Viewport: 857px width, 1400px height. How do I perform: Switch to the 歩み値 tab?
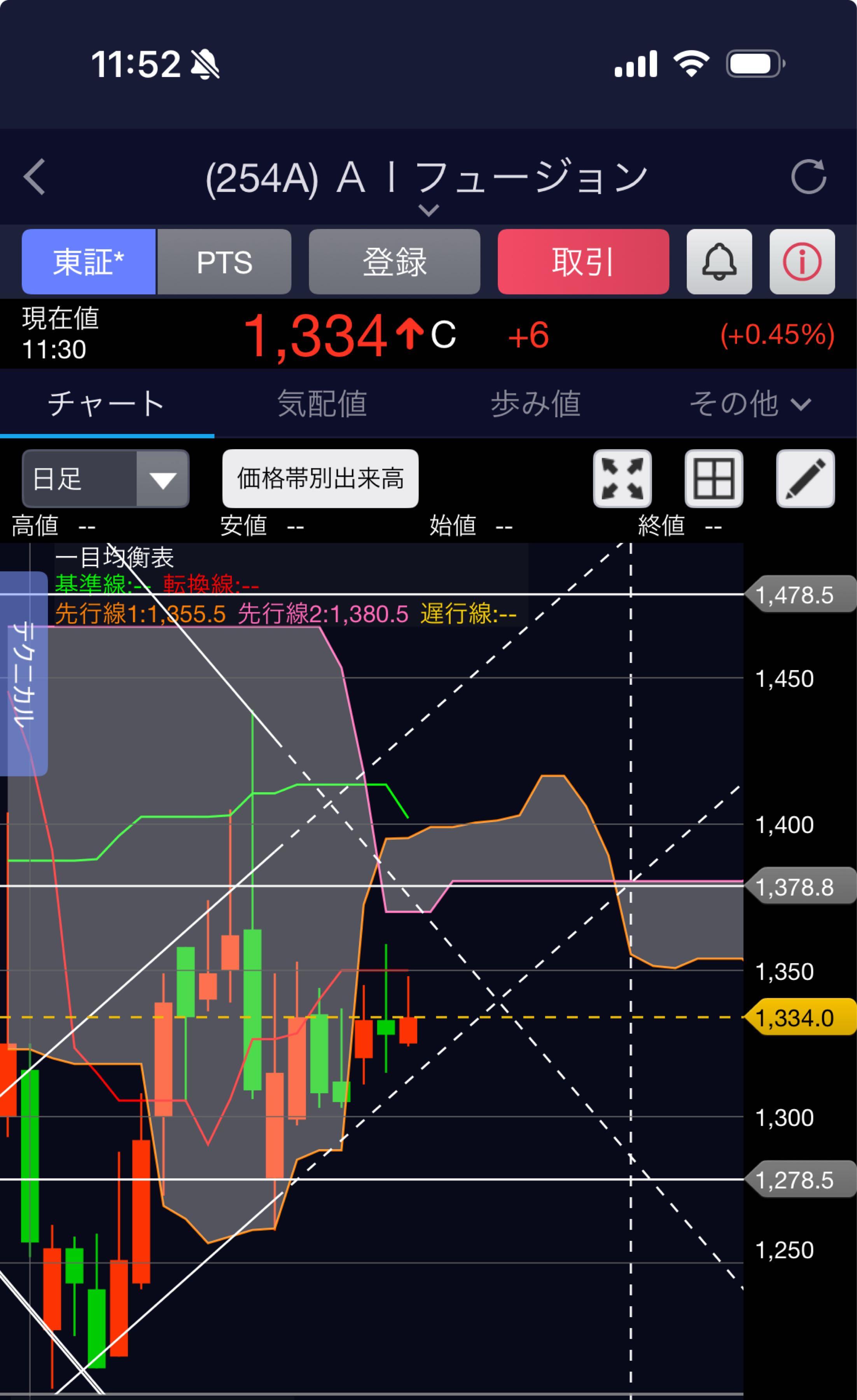tap(535, 403)
